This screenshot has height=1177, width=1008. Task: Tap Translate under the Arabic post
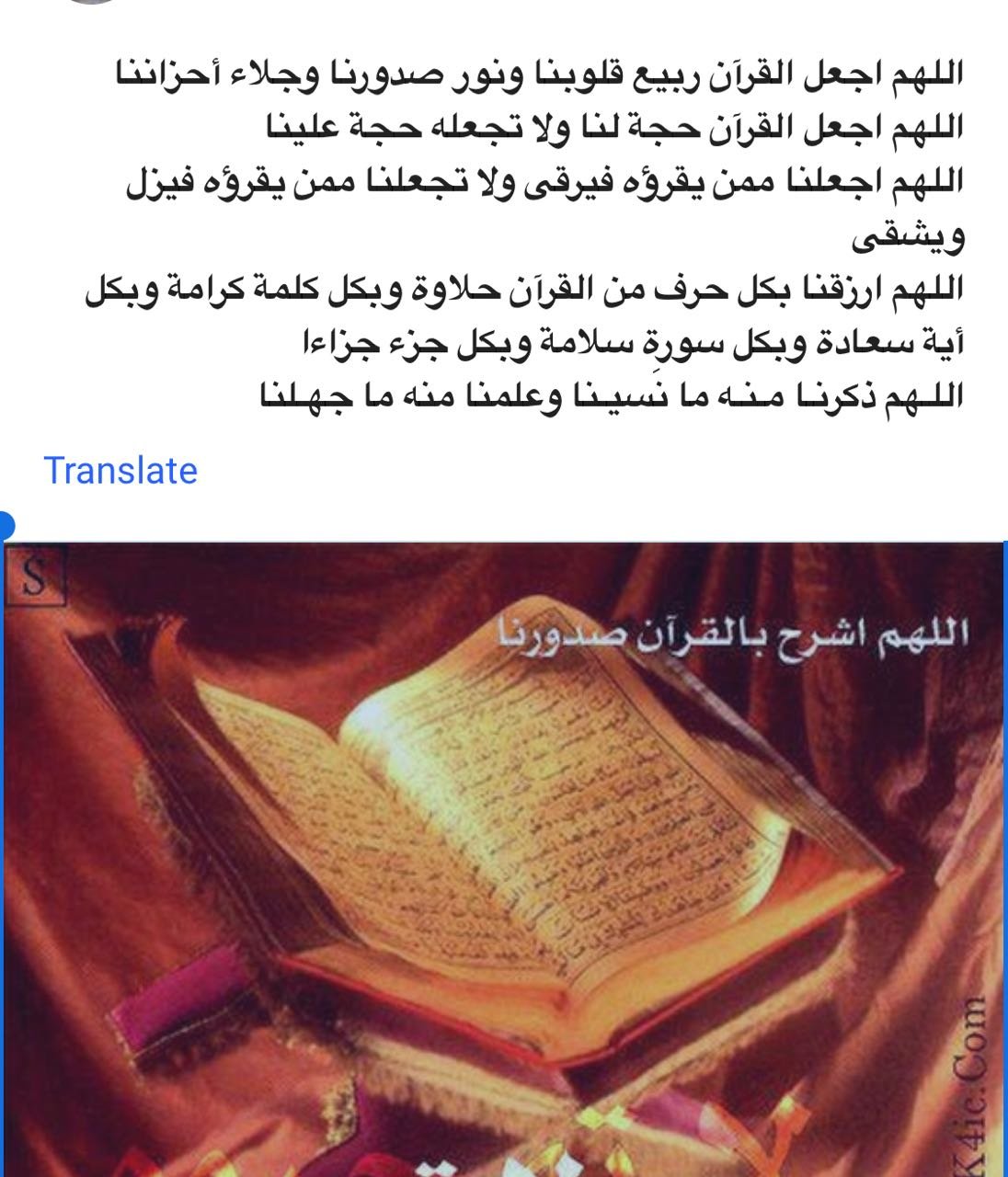tap(120, 470)
